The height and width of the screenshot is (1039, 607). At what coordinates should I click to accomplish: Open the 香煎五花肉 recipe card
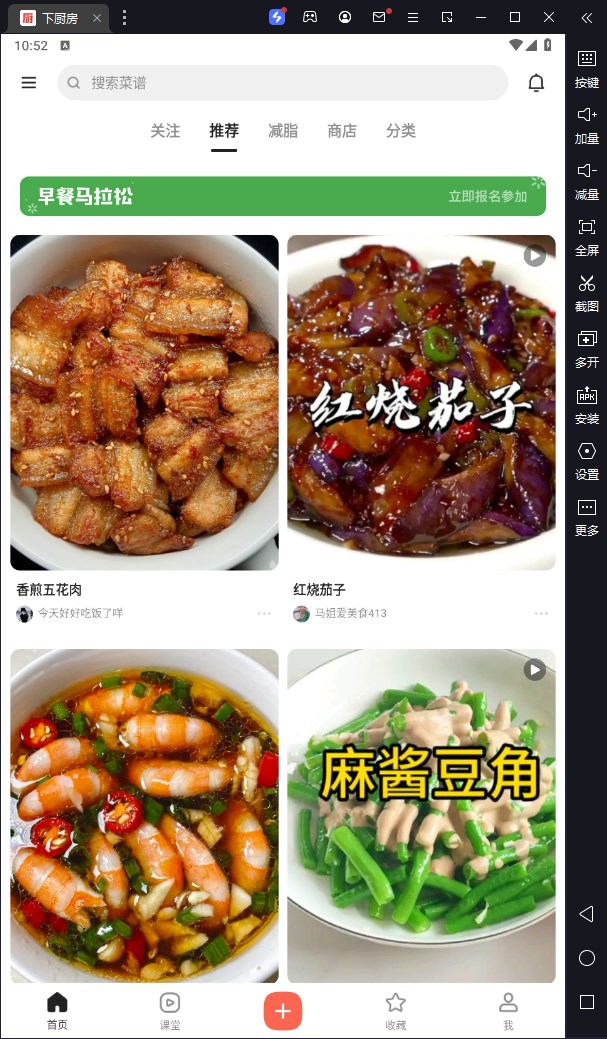(144, 402)
